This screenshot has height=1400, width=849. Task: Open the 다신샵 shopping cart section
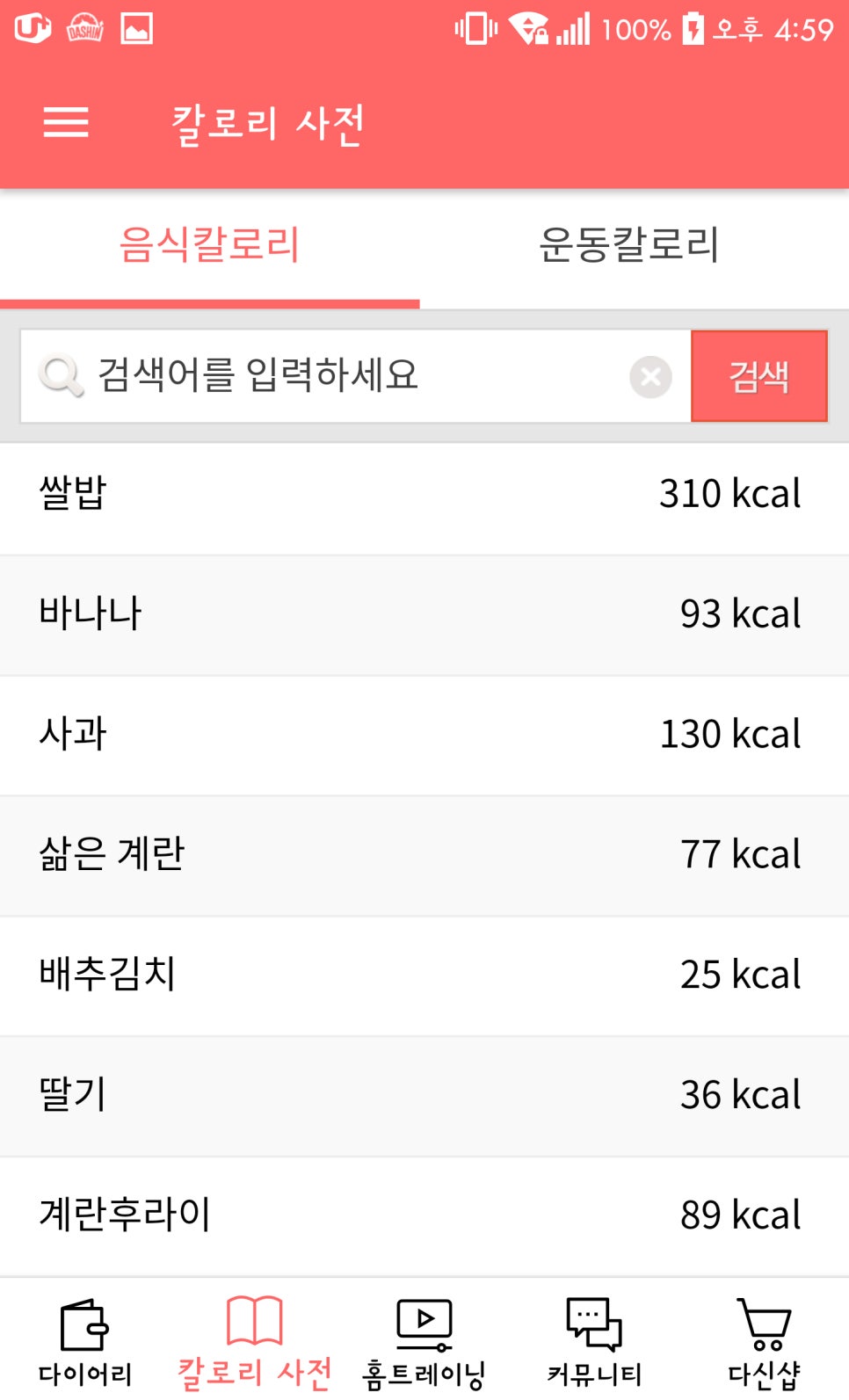point(763,1336)
